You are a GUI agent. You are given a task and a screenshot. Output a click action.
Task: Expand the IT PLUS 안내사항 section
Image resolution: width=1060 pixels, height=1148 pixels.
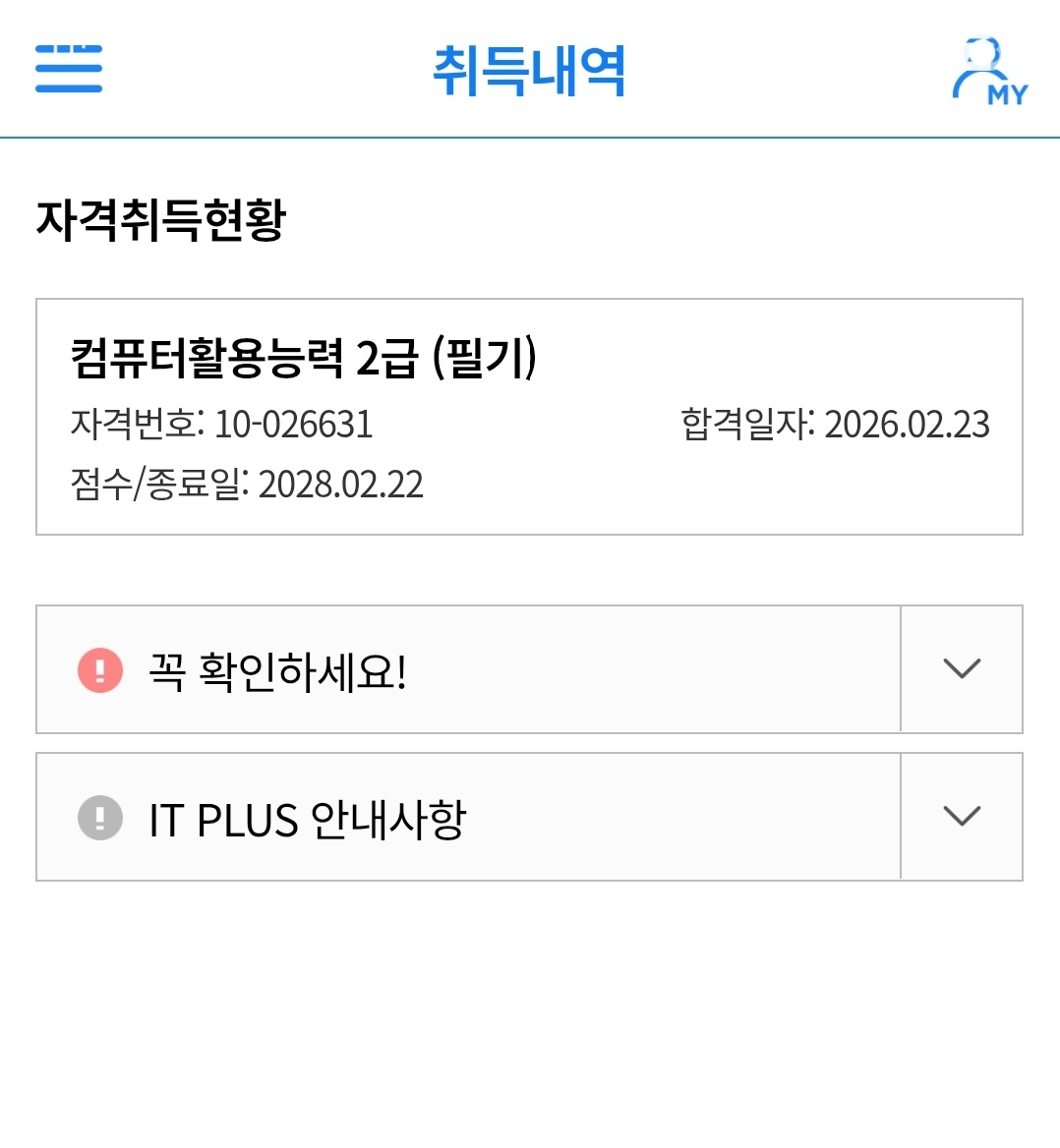961,817
